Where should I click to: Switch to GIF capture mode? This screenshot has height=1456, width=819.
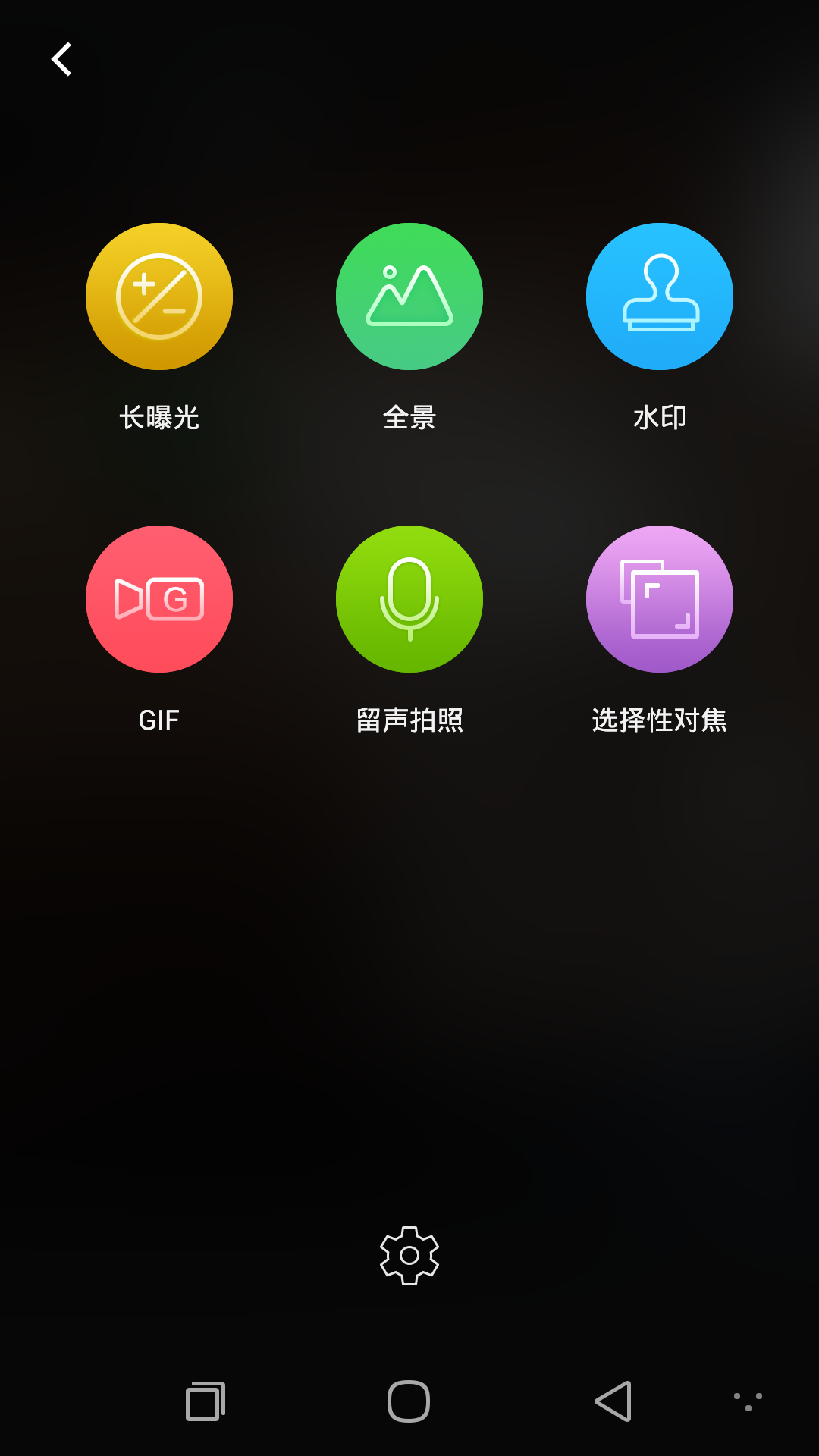click(159, 599)
